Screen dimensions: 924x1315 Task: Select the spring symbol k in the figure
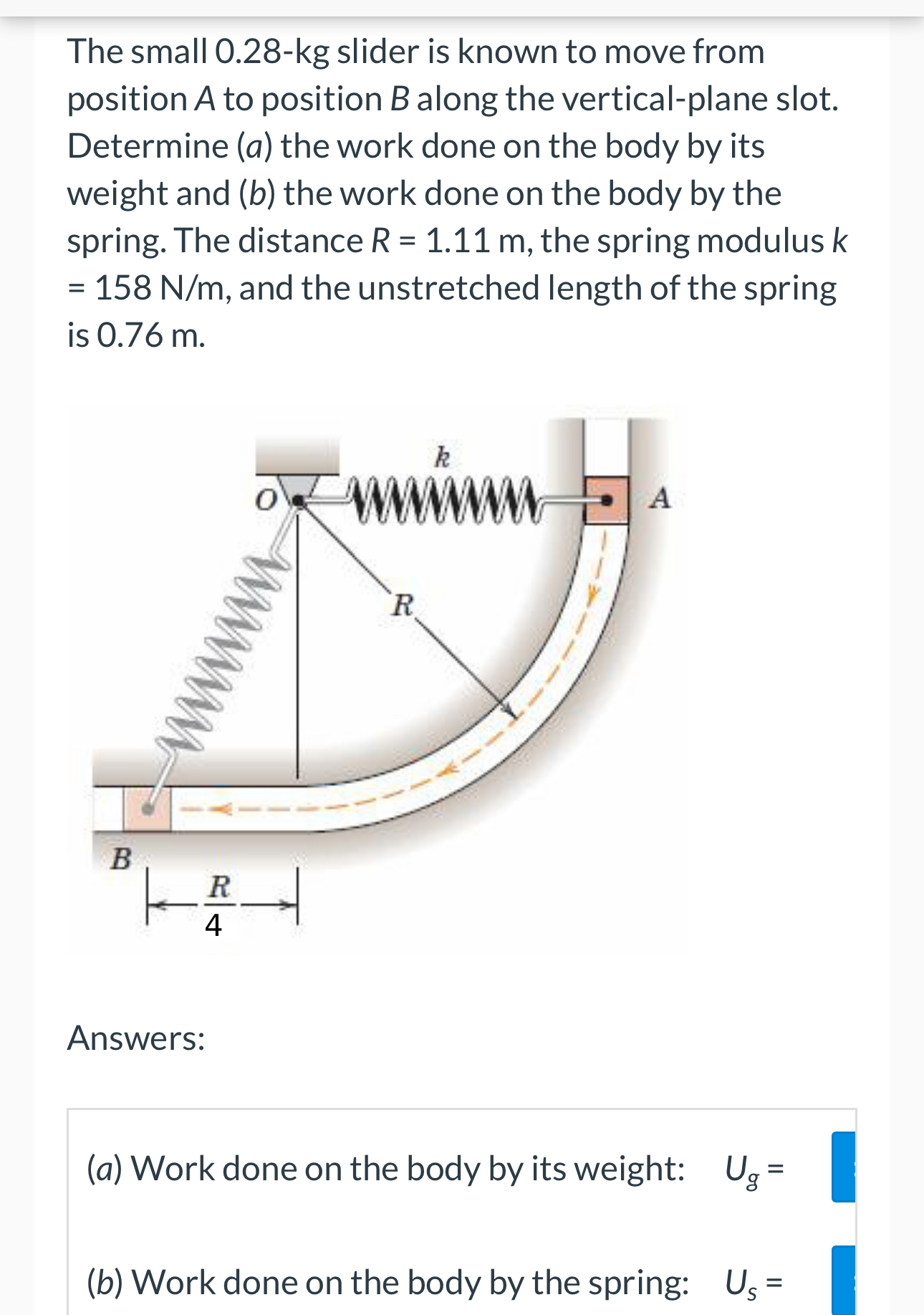pos(442,456)
